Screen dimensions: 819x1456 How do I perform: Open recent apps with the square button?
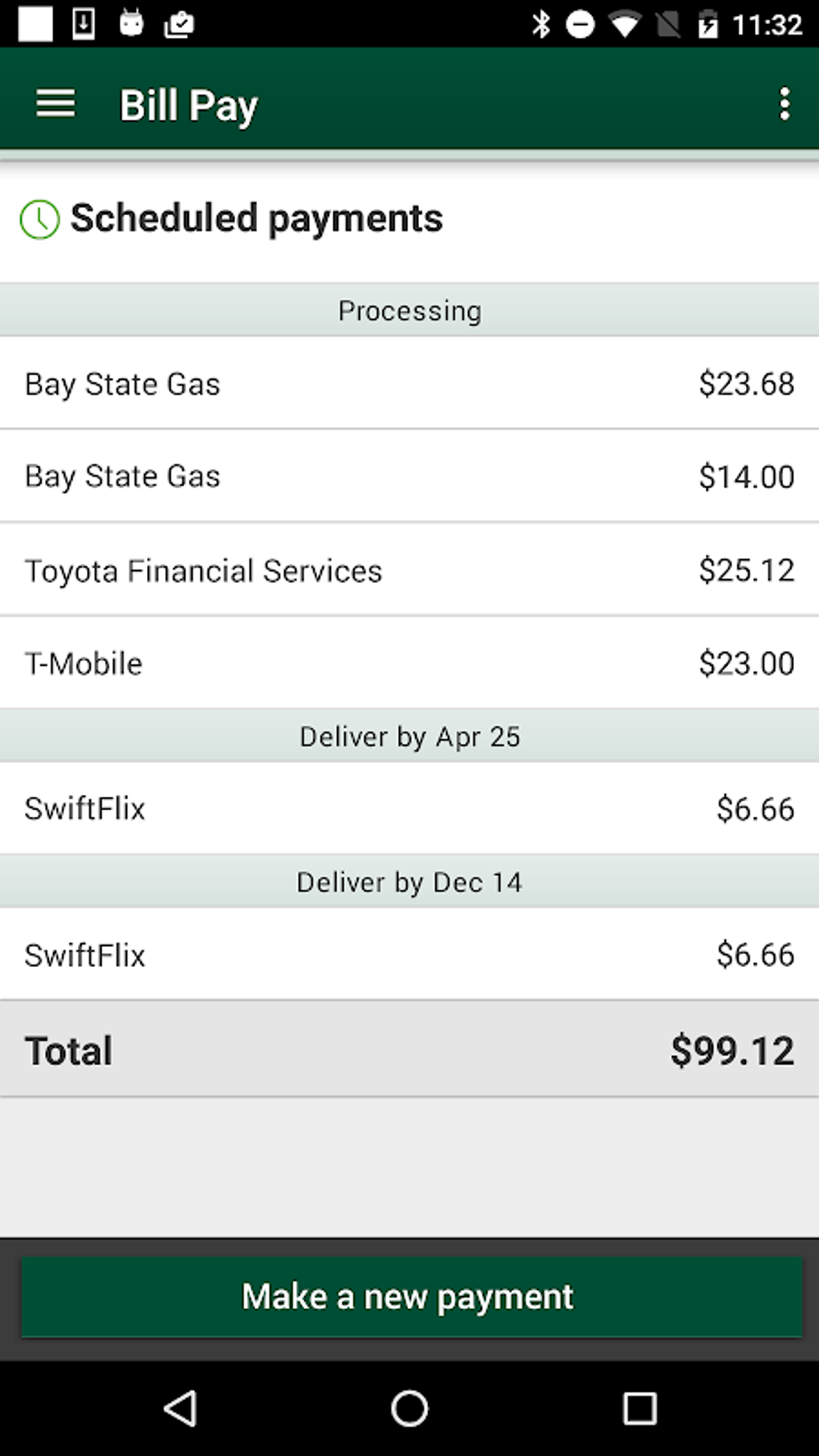(x=639, y=1408)
